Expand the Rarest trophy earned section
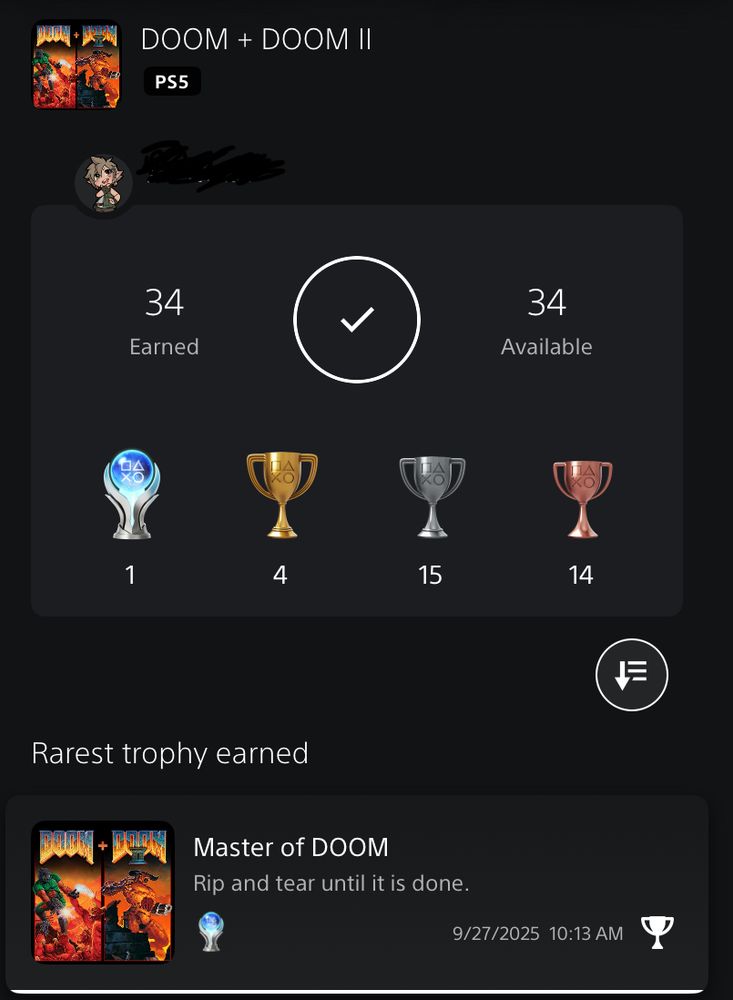Screen dimensions: 733x1000 pyautogui.click(x=170, y=752)
